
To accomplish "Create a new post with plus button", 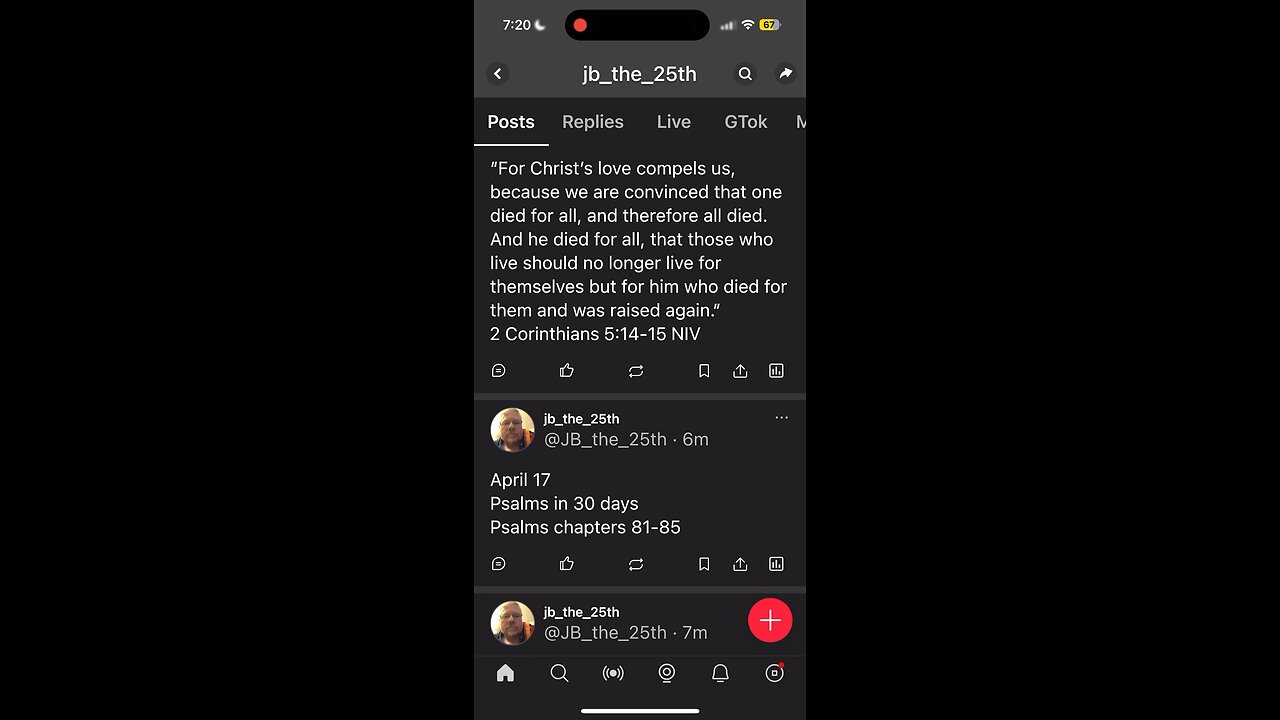I will (x=770, y=621).
